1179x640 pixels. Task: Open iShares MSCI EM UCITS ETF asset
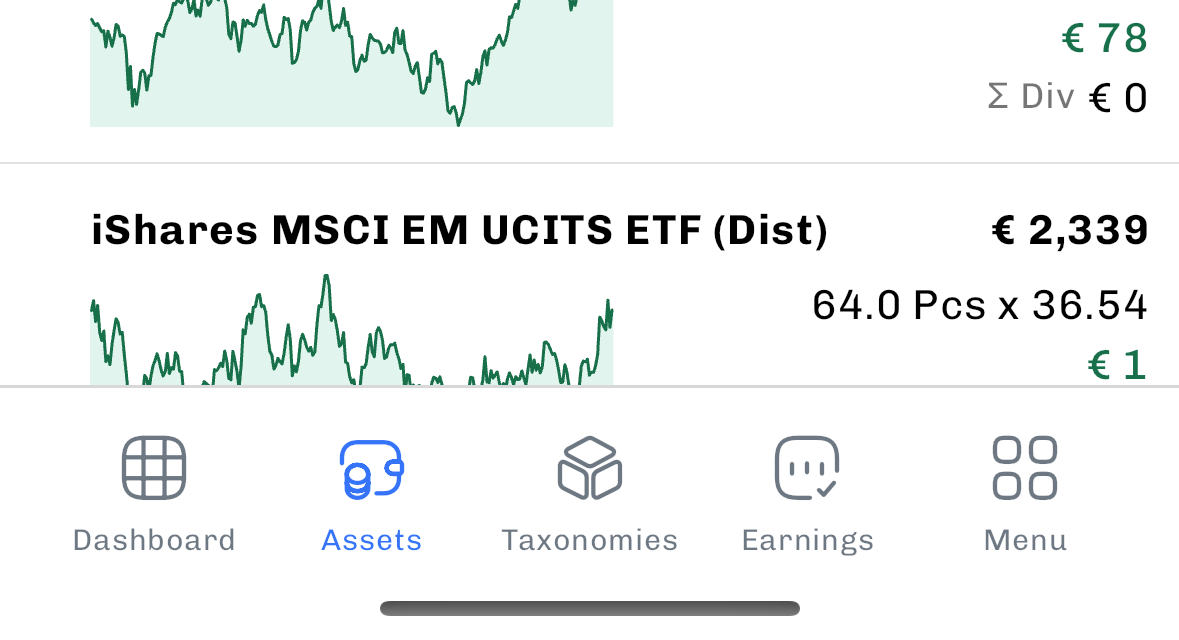(x=459, y=232)
